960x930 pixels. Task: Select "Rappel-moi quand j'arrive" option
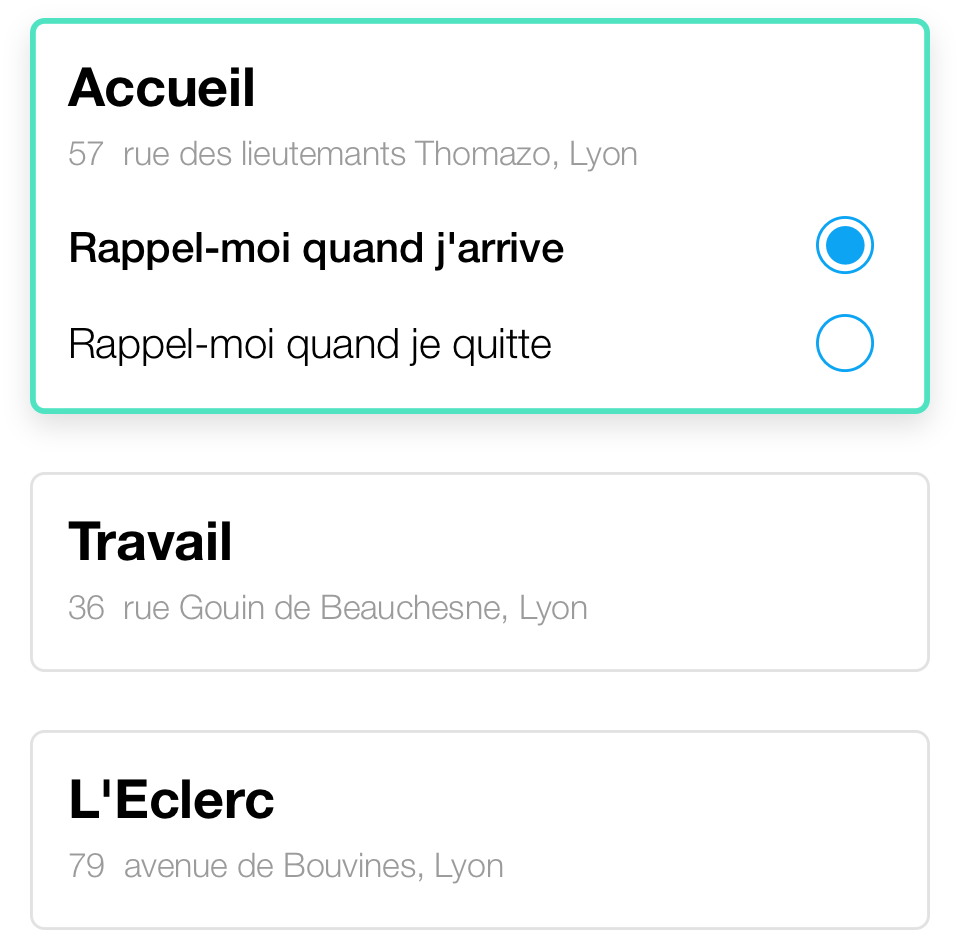click(x=844, y=246)
